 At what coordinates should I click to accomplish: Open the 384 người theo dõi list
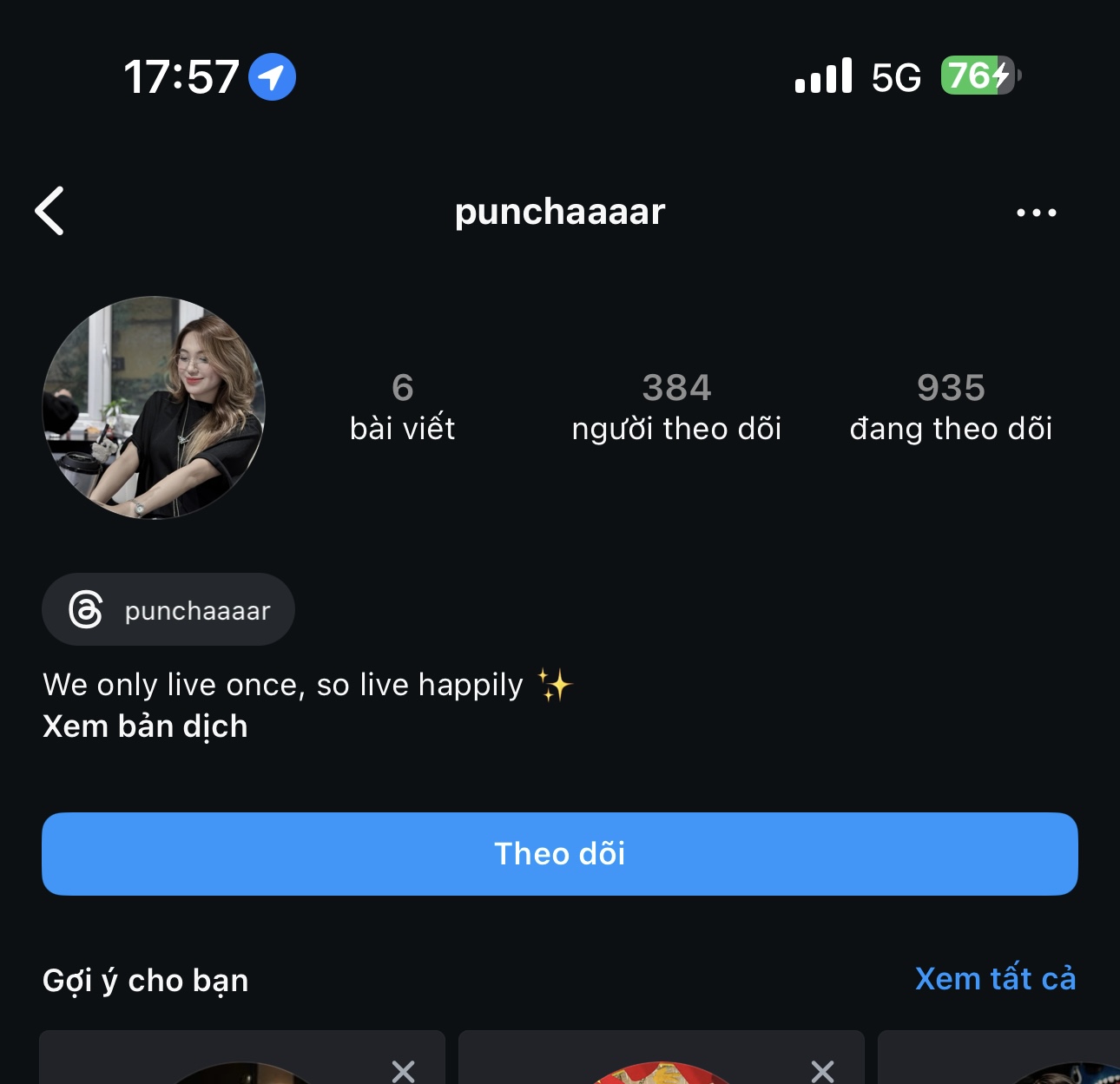pyautogui.click(x=676, y=407)
